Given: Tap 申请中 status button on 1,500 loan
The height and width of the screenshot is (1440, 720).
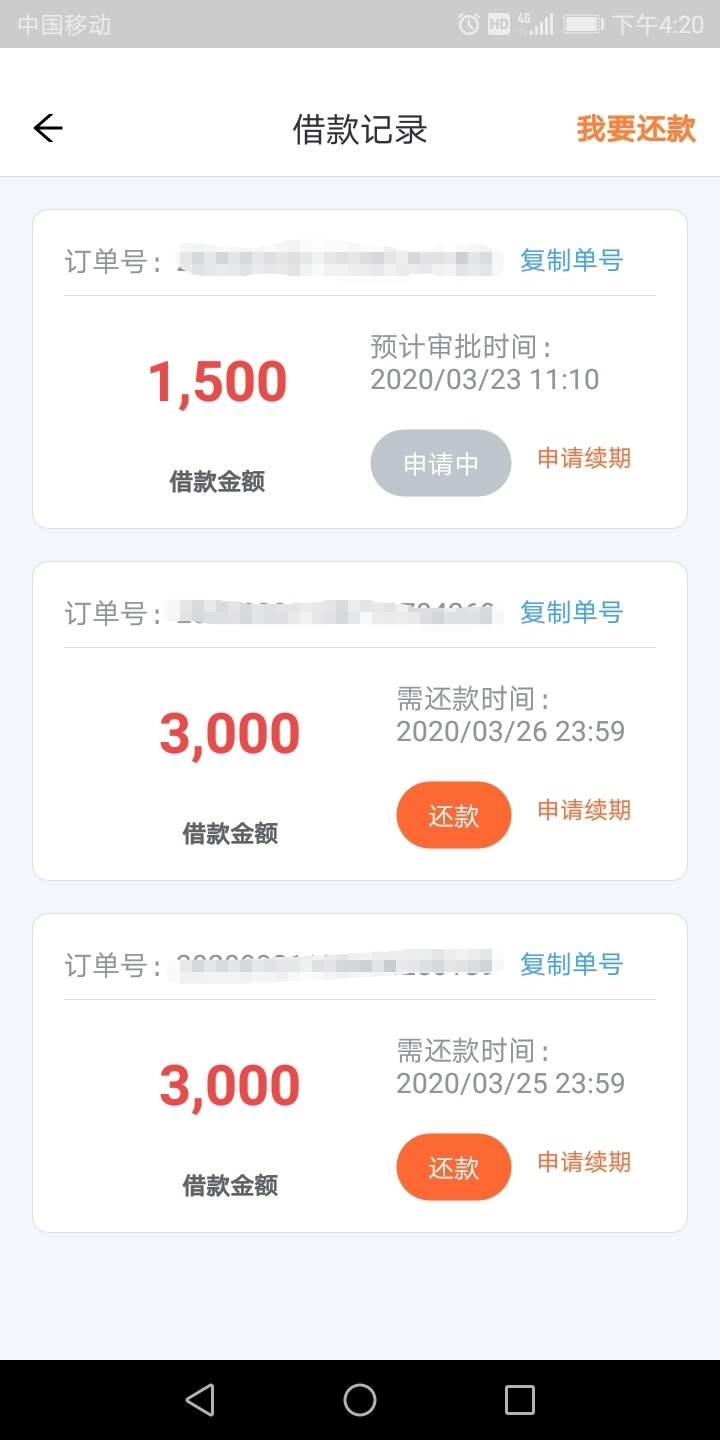Looking at the screenshot, I should tap(441, 463).
